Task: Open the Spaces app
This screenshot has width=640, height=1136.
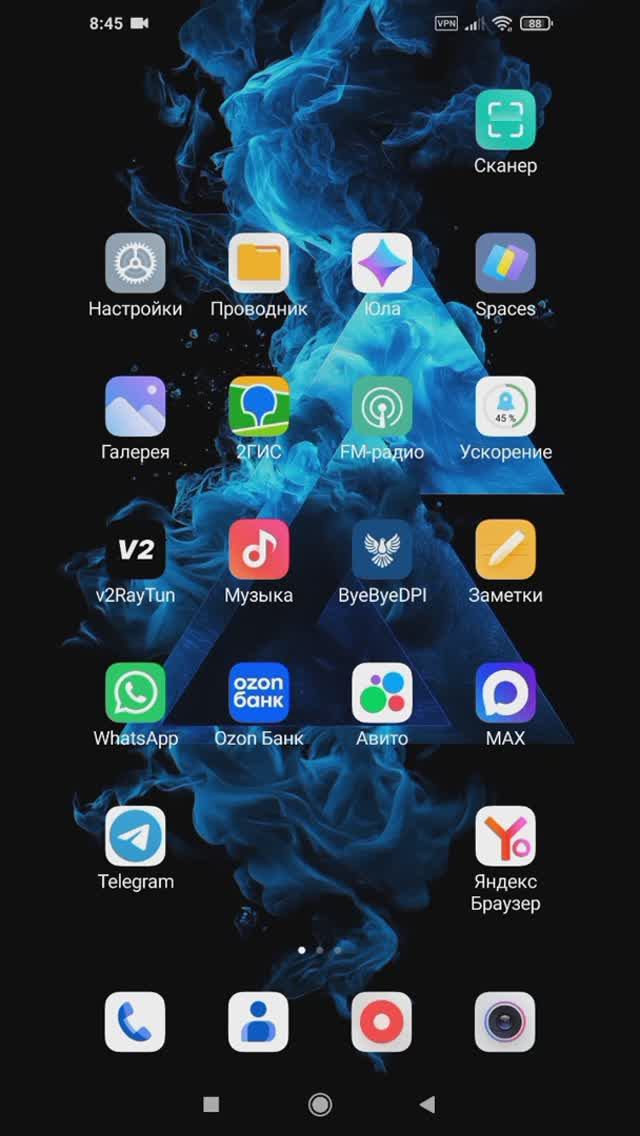Action: pos(505,263)
